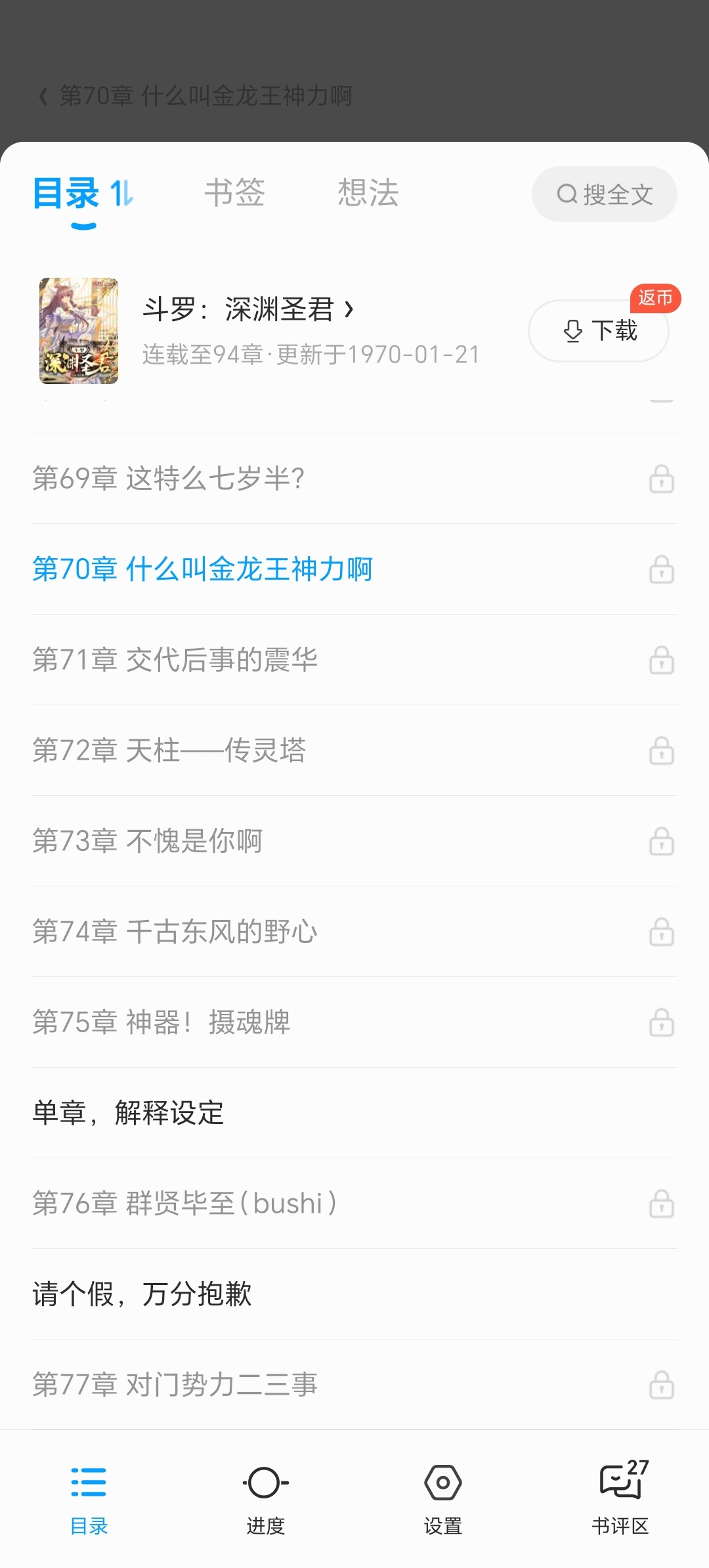Open chapter 第76章 群贤毕至(bushi)

click(185, 1204)
